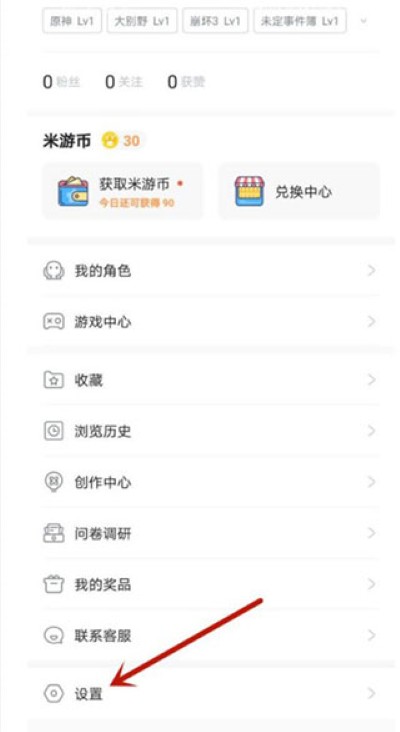
Task: Go to 游戏中心
Action: [x=210, y=322]
